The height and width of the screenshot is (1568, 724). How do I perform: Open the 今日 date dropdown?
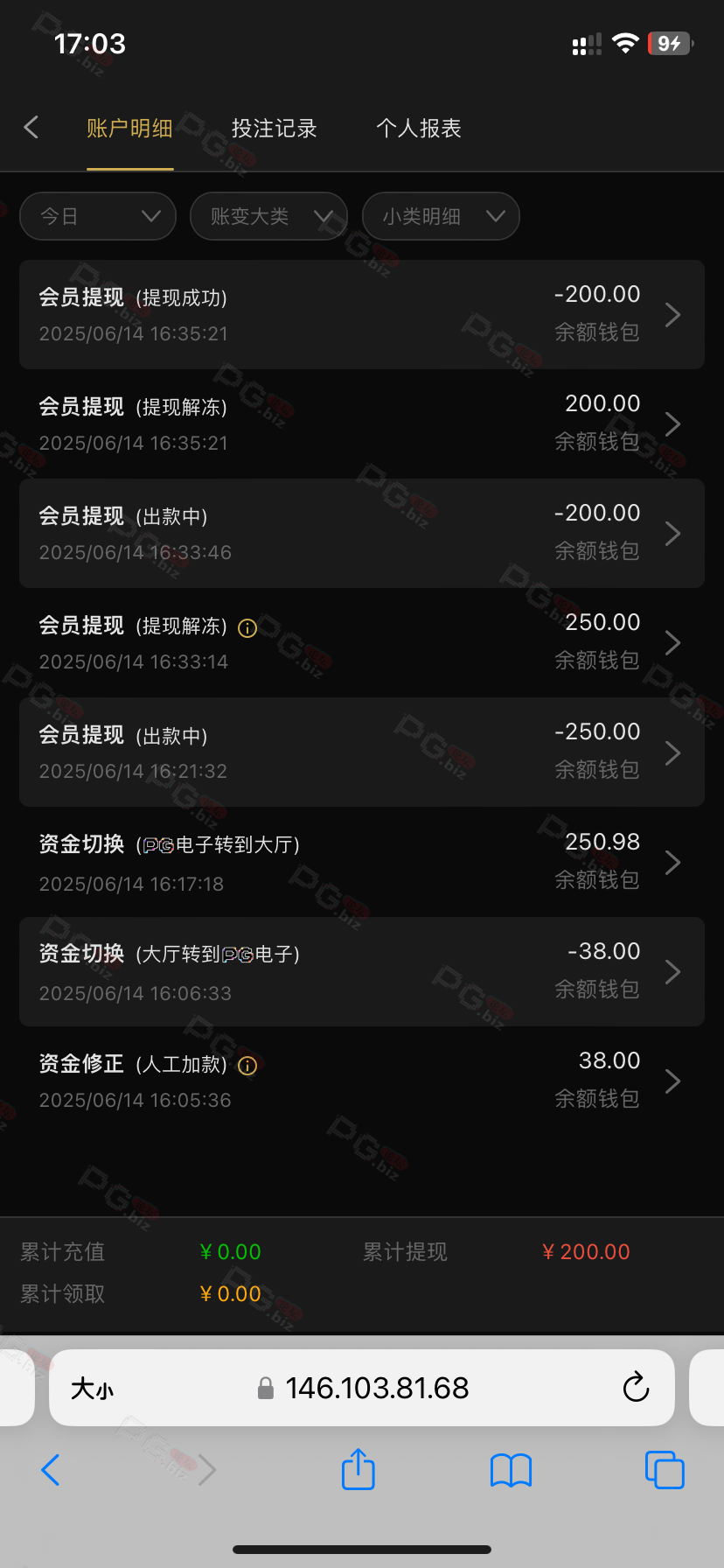pyautogui.click(x=98, y=216)
